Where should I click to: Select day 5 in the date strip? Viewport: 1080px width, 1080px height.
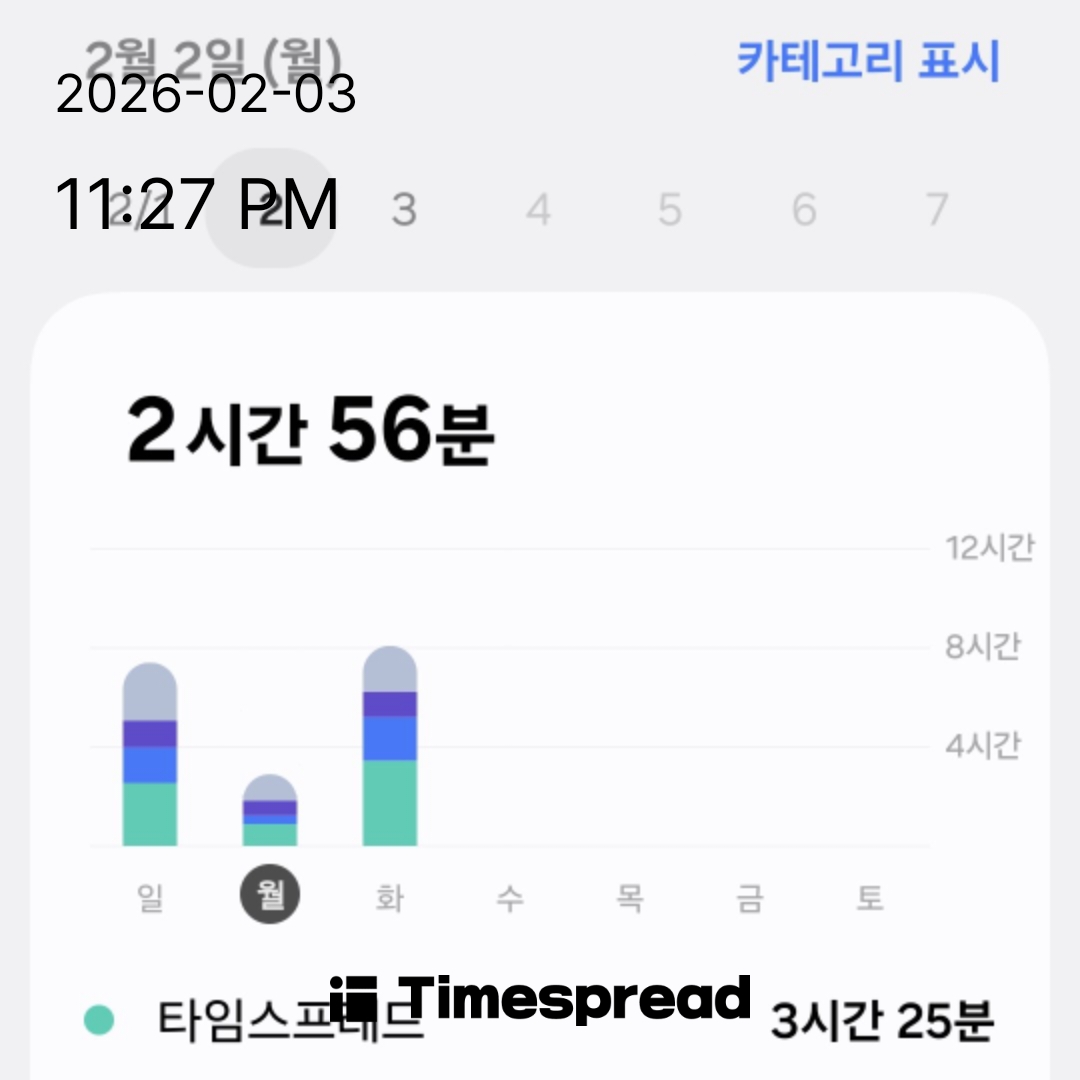pos(670,210)
